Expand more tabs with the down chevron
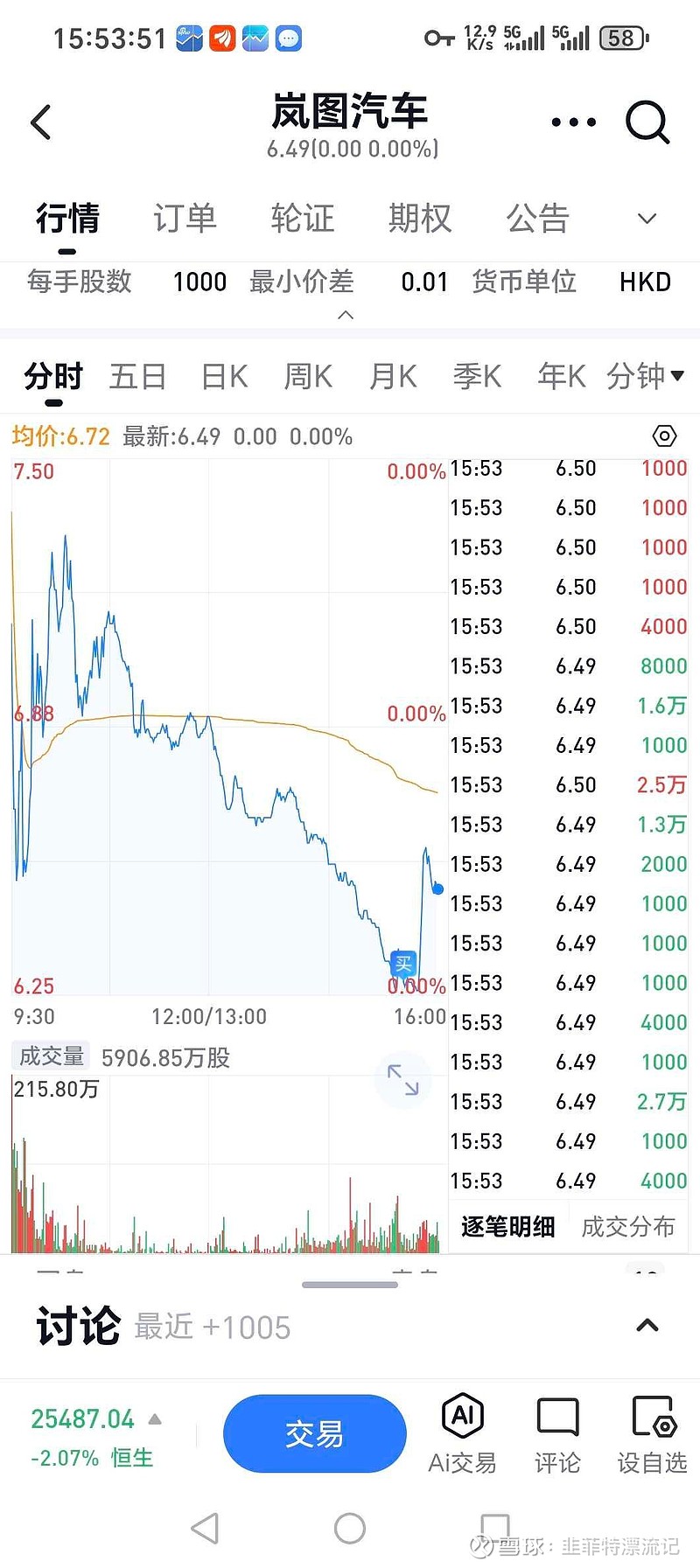 pyautogui.click(x=647, y=219)
